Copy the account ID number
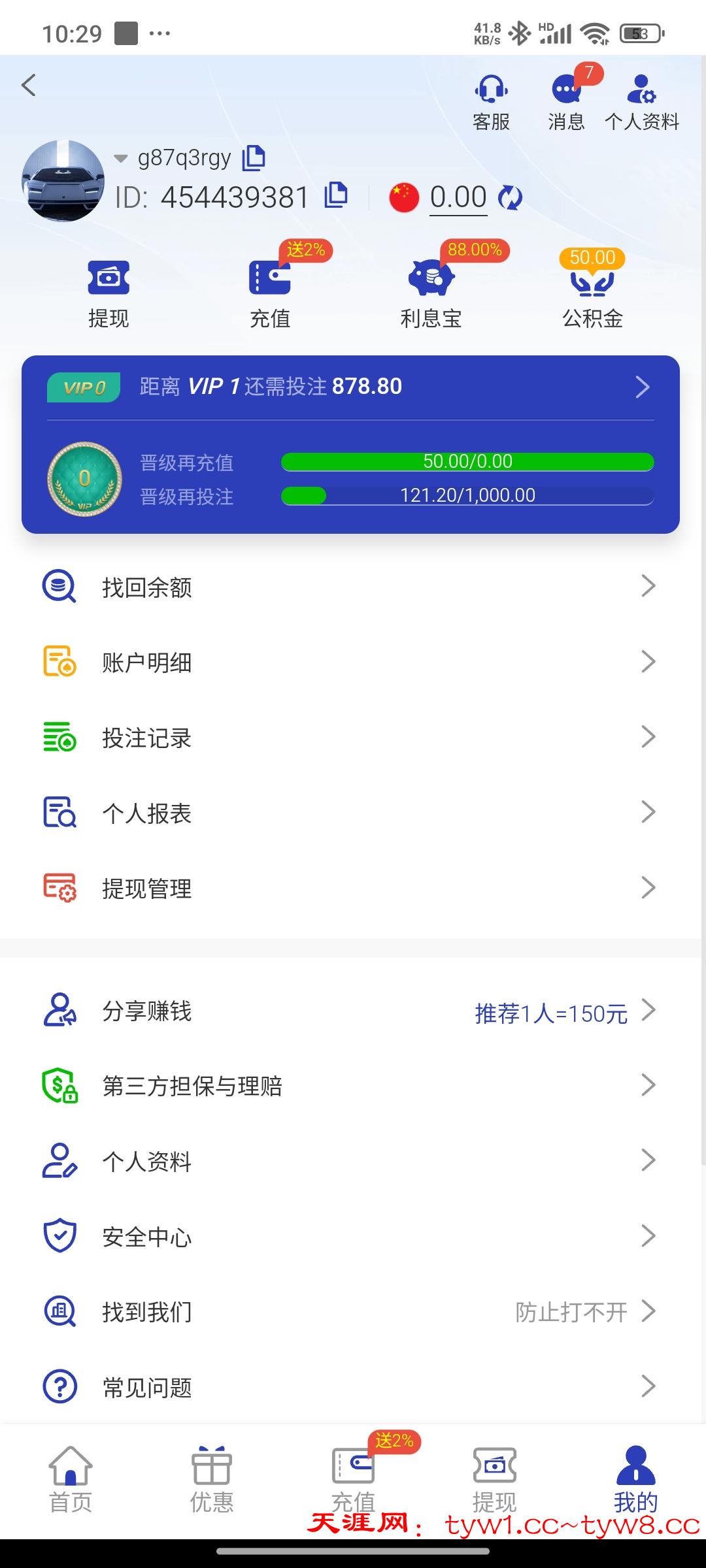 [336, 195]
